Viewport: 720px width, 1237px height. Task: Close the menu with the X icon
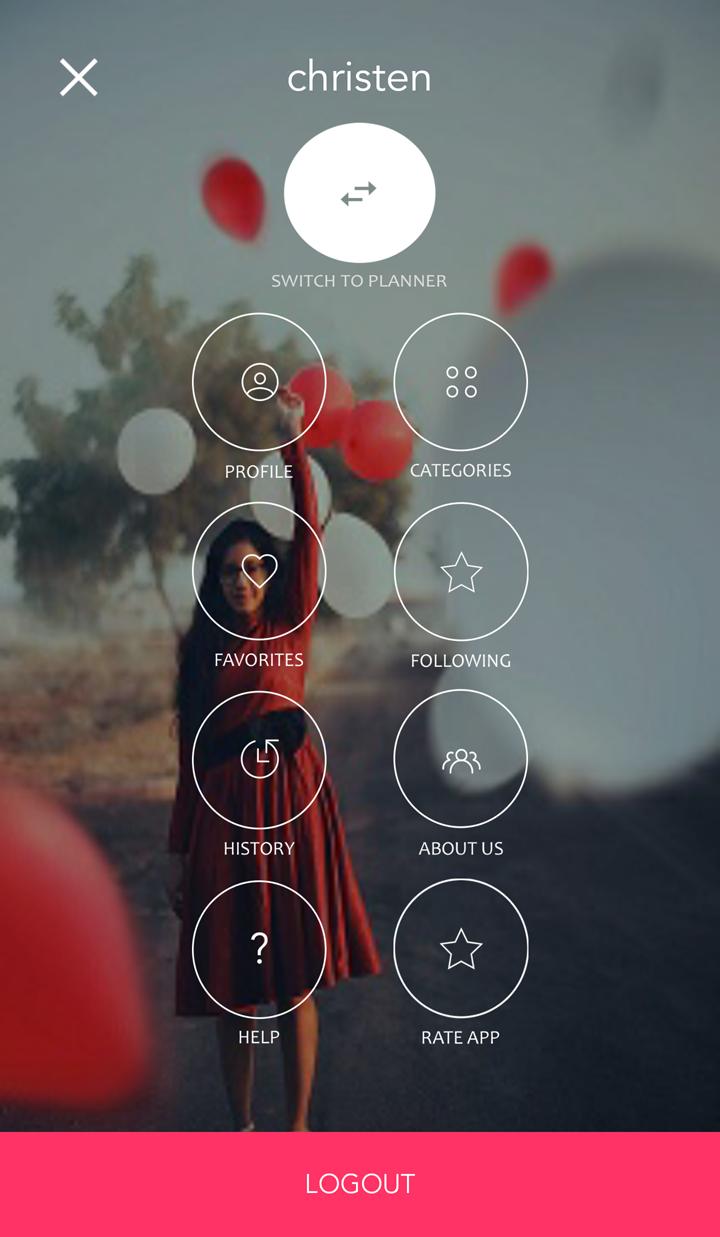(x=78, y=77)
